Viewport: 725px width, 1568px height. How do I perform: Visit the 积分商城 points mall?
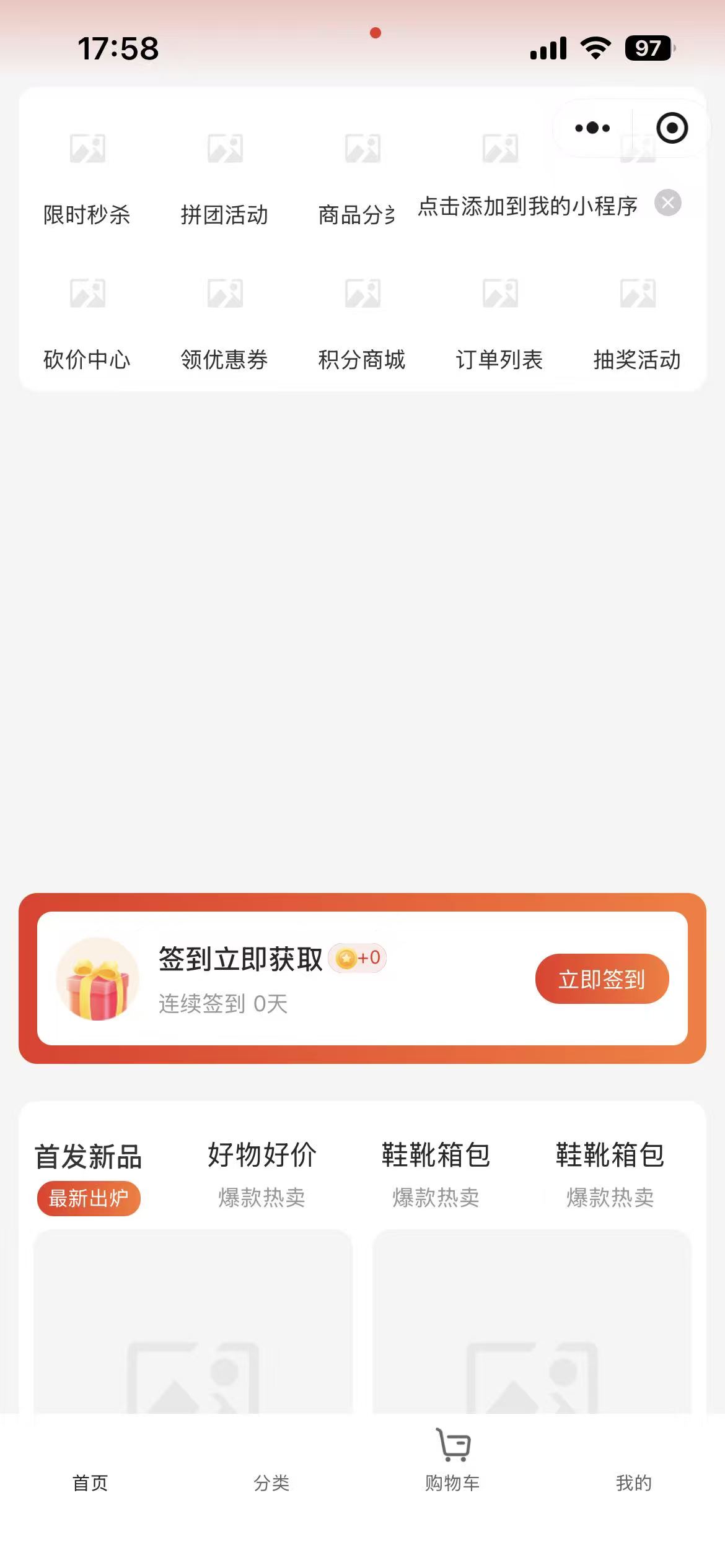[362, 323]
